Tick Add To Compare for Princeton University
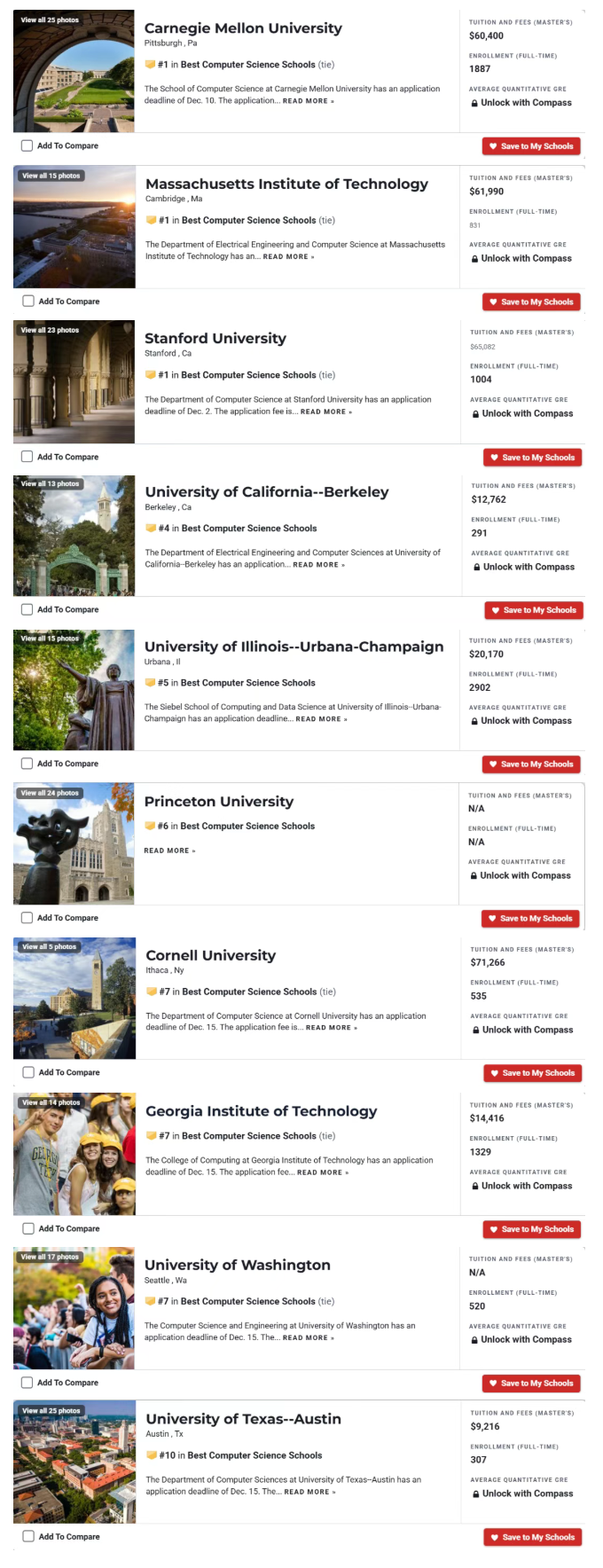The image size is (603, 1568). pyautogui.click(x=27, y=918)
